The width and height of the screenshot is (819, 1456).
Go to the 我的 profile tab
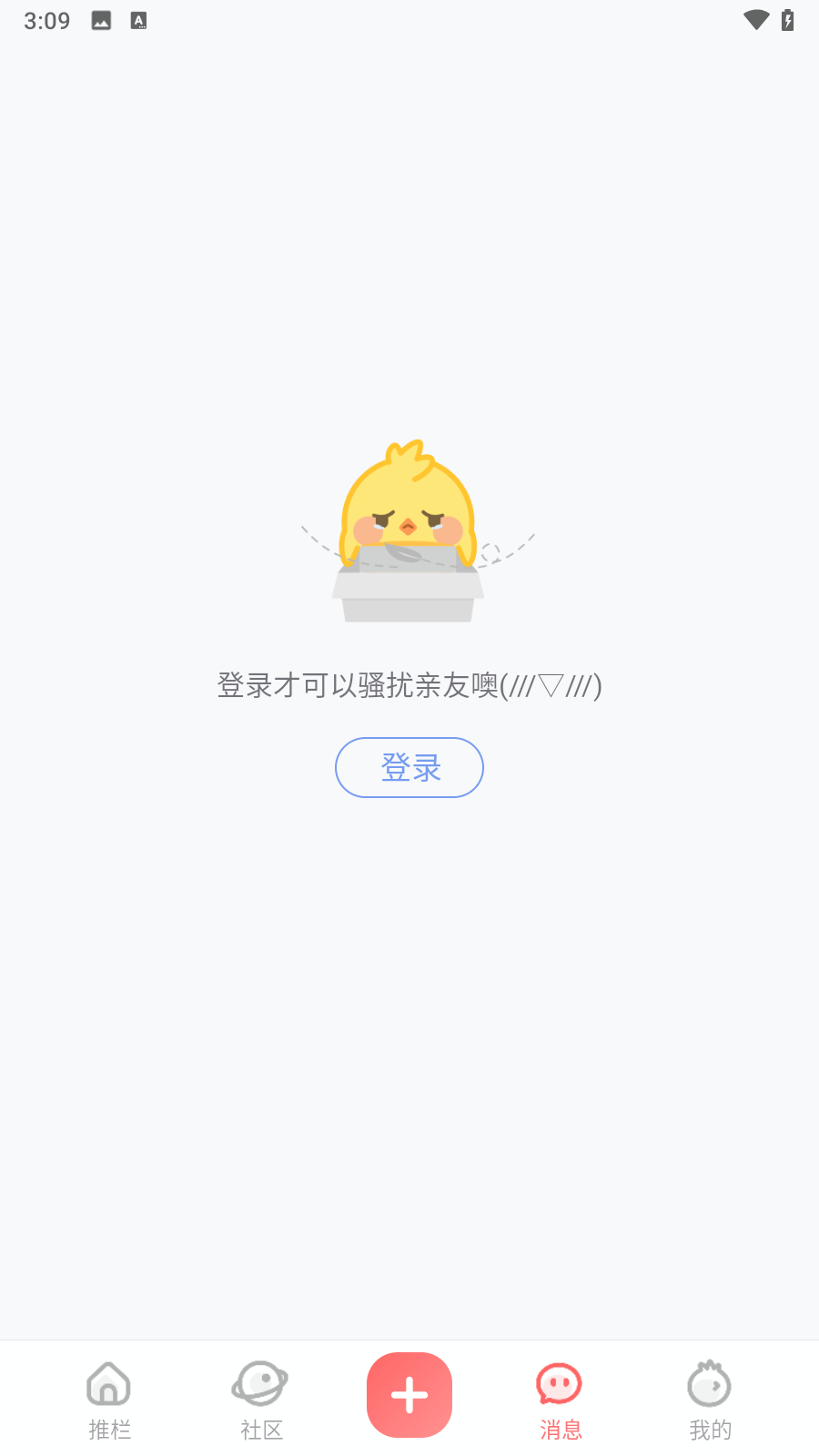point(710,1400)
